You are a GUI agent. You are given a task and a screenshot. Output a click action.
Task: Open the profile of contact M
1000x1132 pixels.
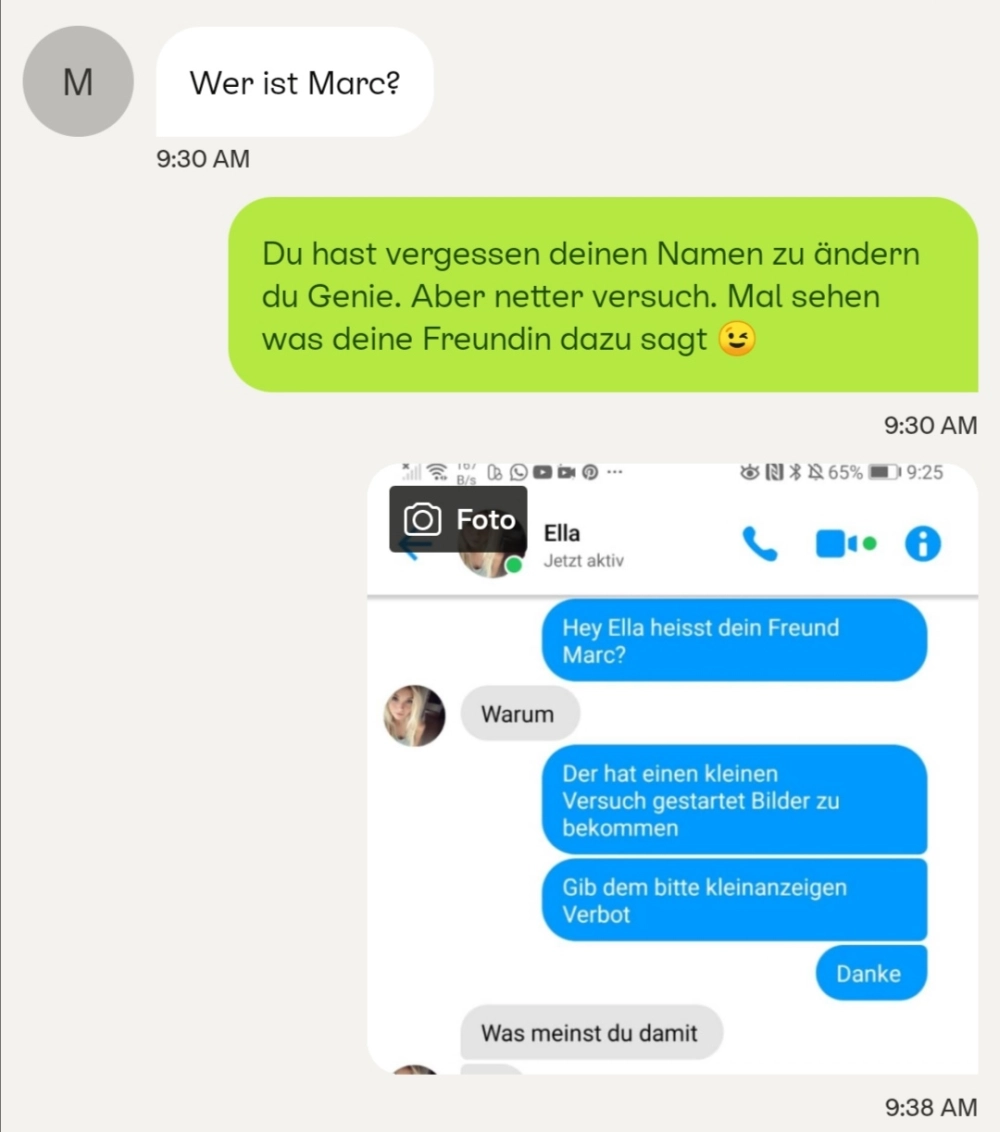coord(78,82)
